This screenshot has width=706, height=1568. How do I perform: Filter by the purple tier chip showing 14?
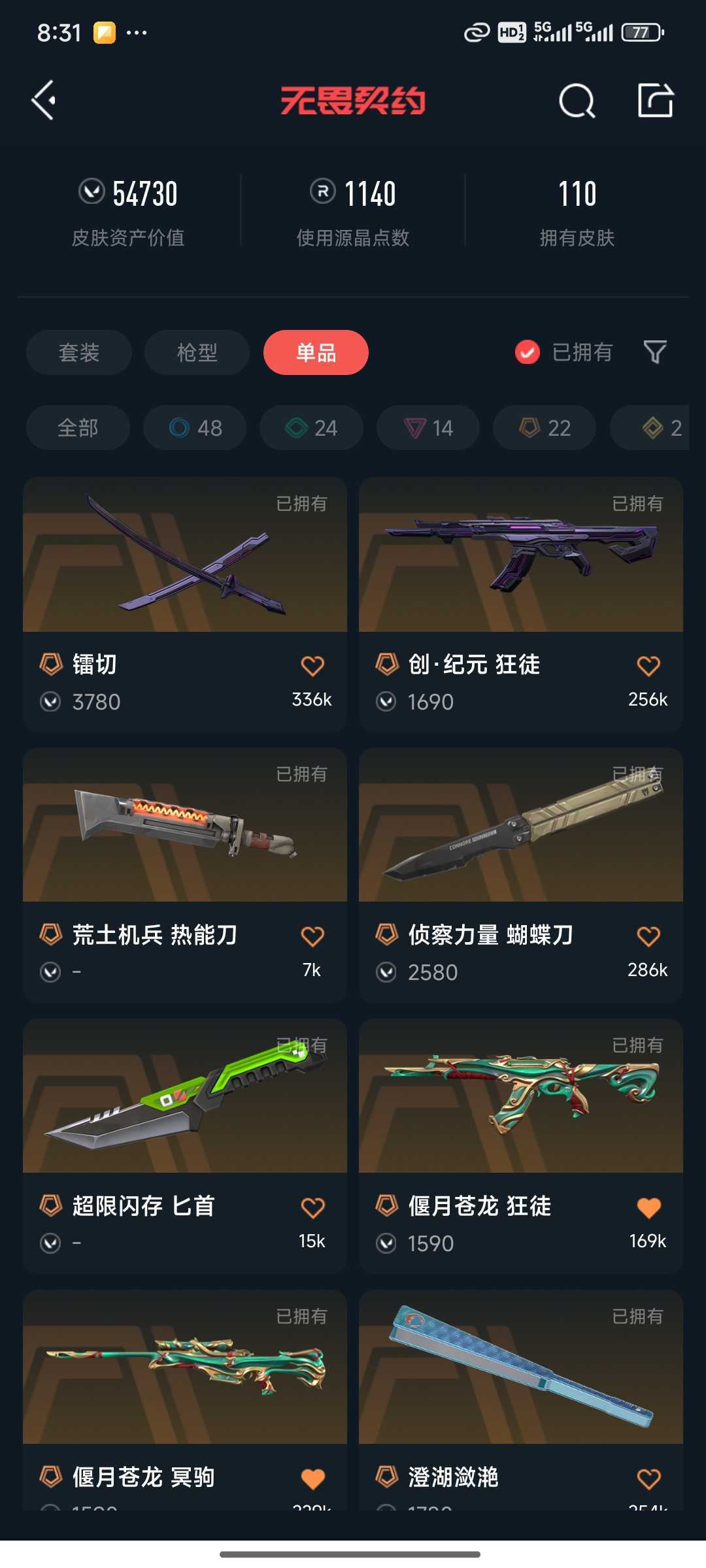click(x=428, y=428)
